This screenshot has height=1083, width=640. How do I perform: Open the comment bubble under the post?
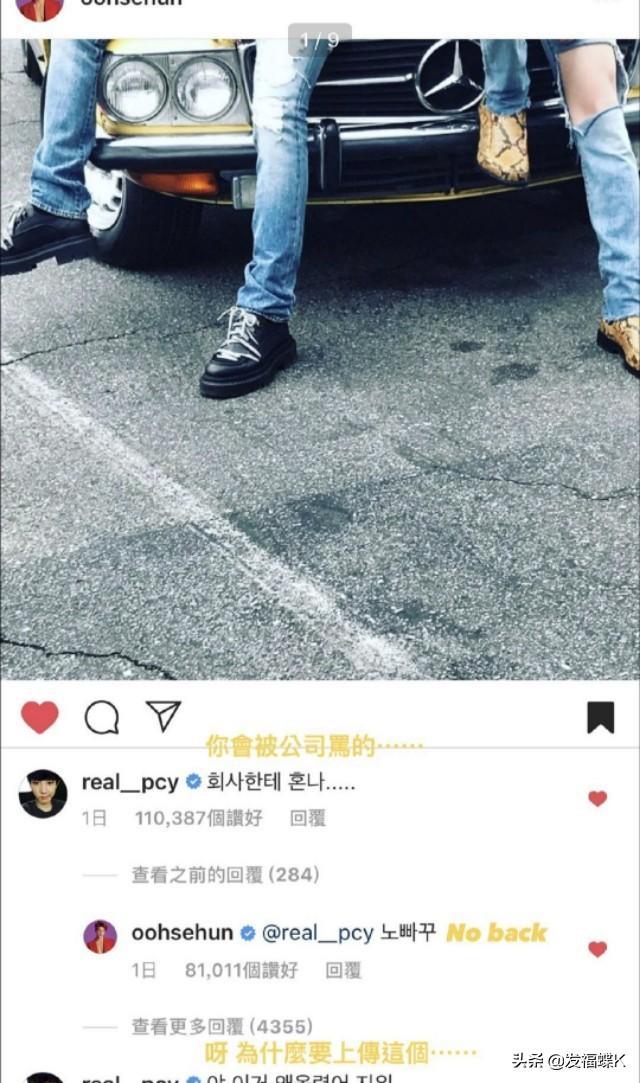[101, 716]
